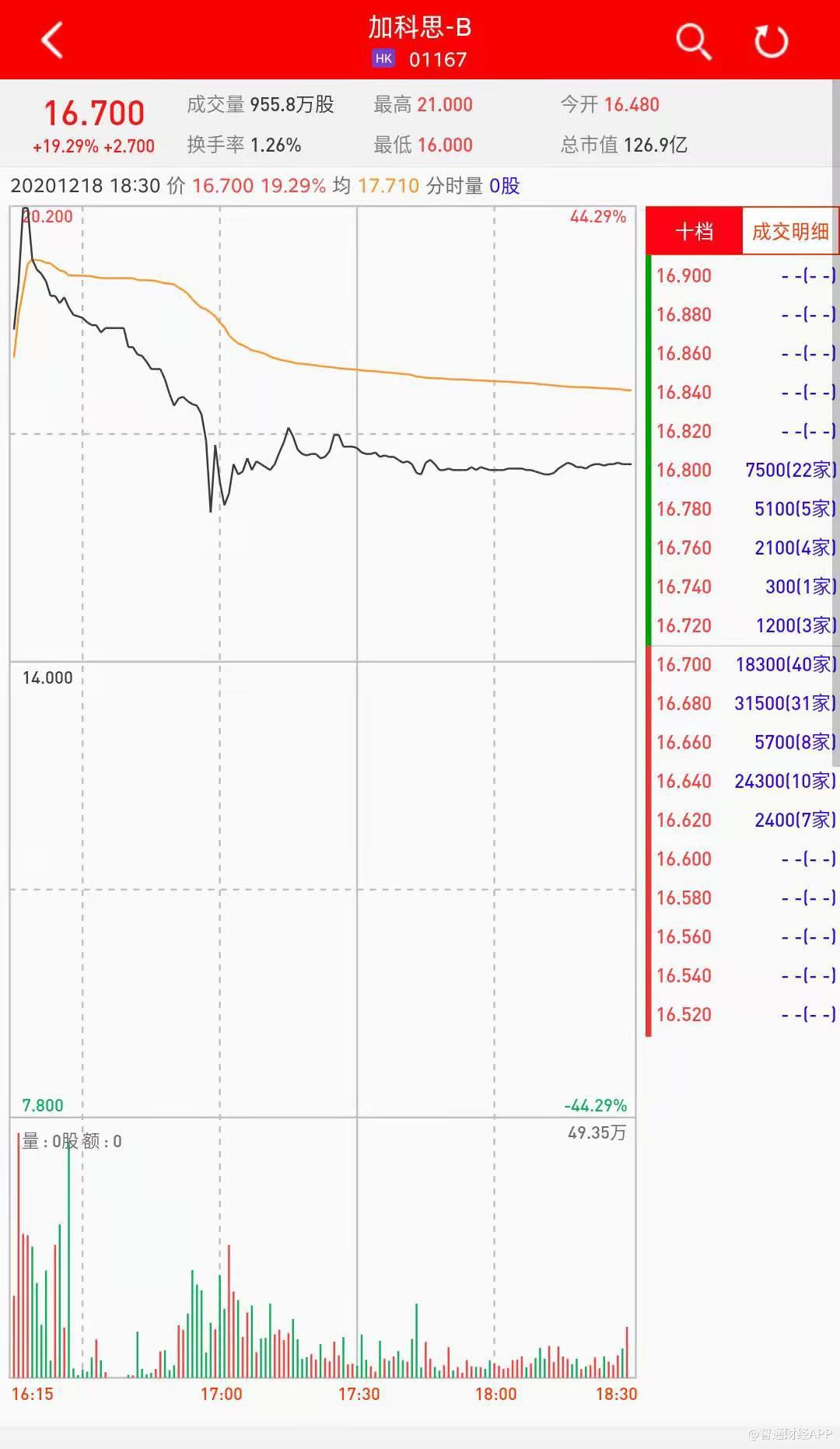The width and height of the screenshot is (840, 1449).
Task: Go back using the top-left arrow
Action: pos(52,40)
